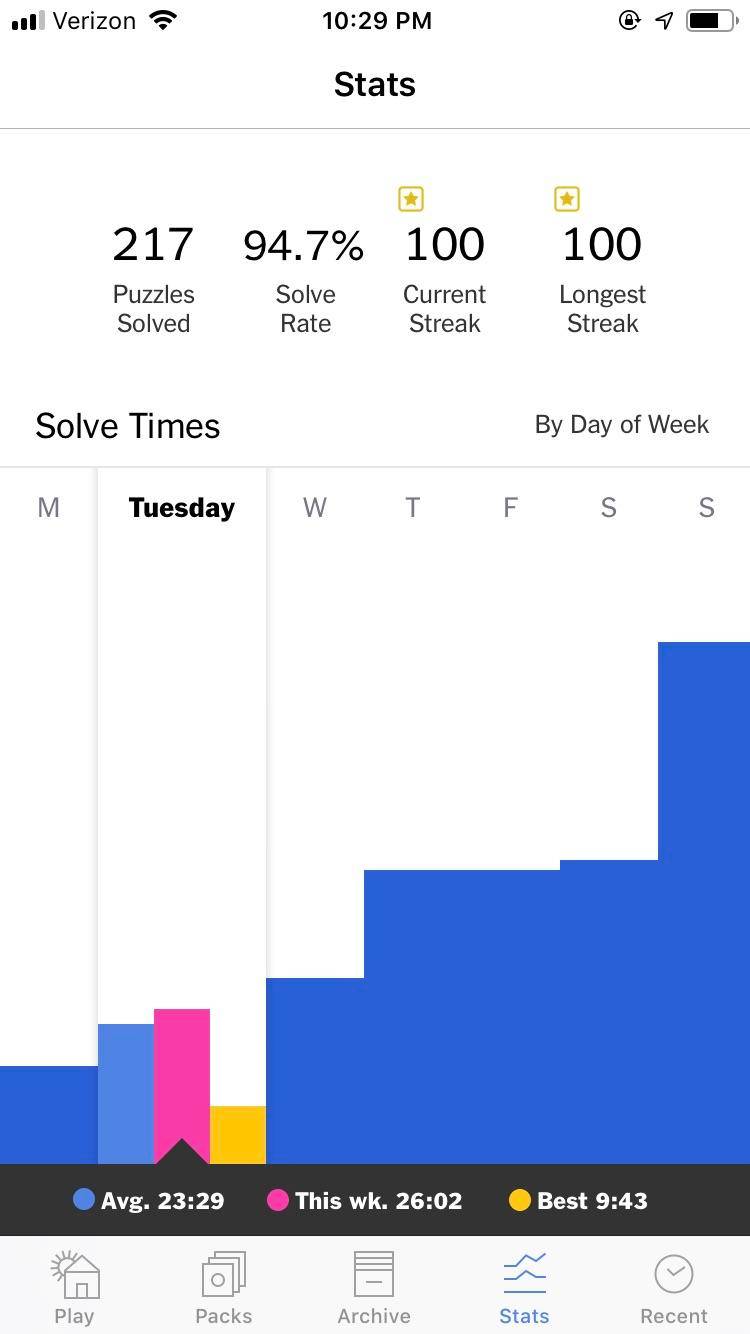
Task: Tap the Stats line-graph icon
Action: 524,1270
